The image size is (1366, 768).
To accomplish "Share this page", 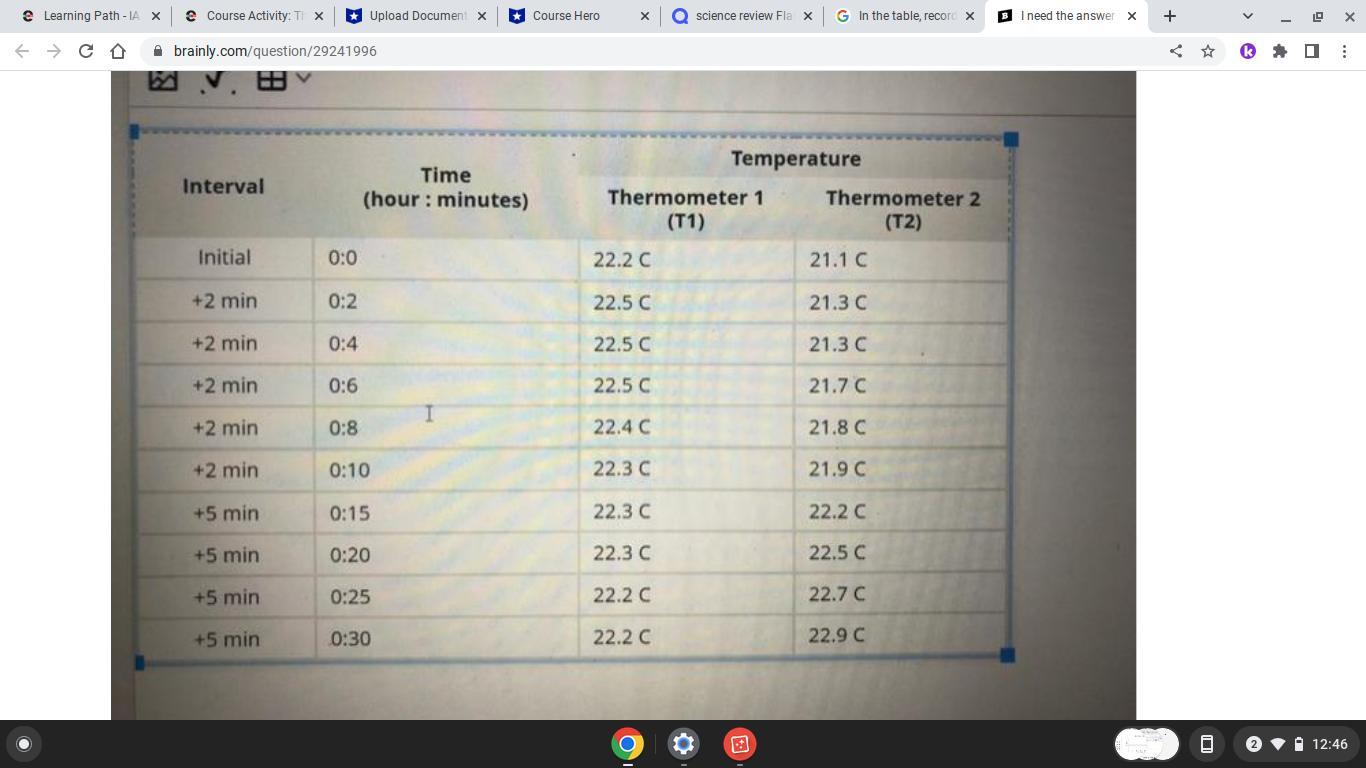I will coord(1176,51).
